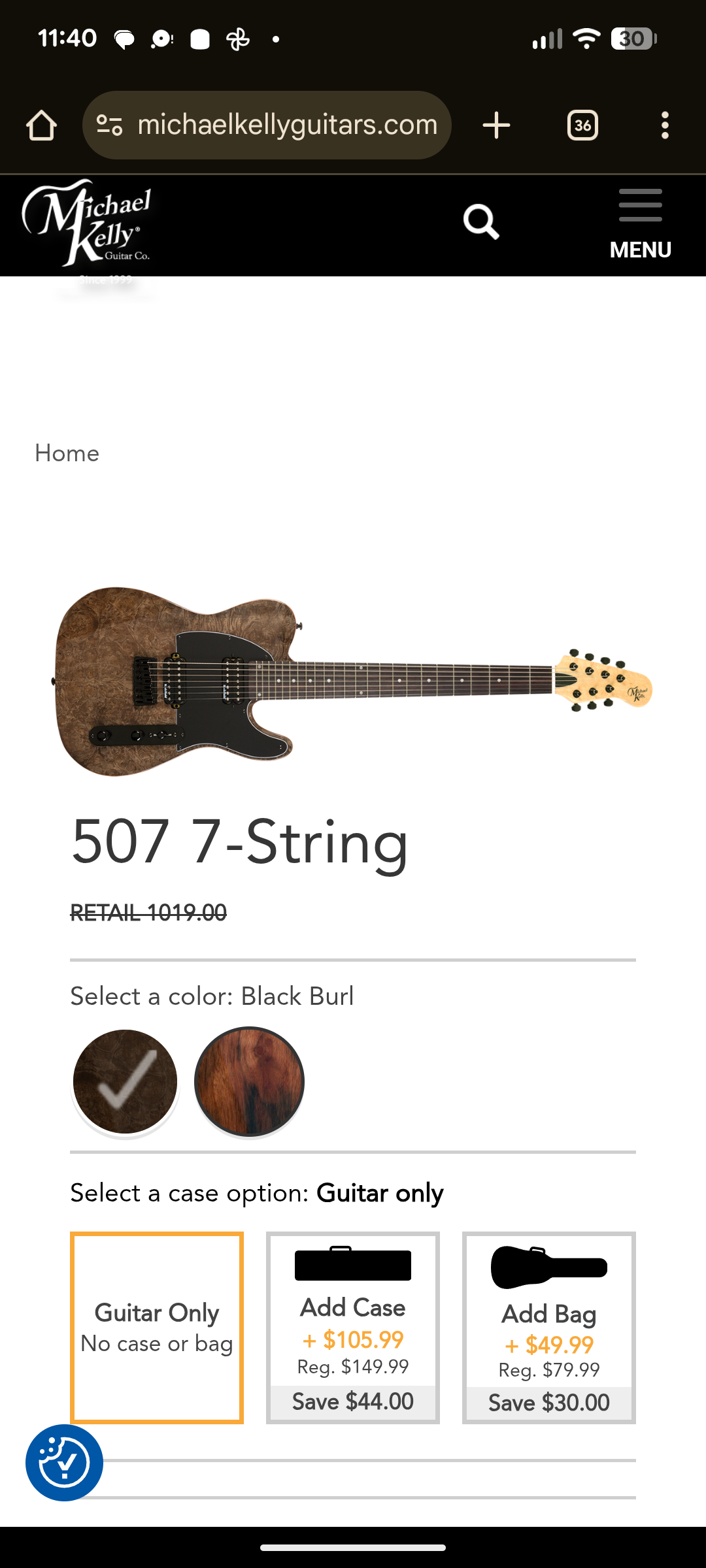The image size is (706, 1568).
Task: Tap the browser home button
Action: point(41,125)
